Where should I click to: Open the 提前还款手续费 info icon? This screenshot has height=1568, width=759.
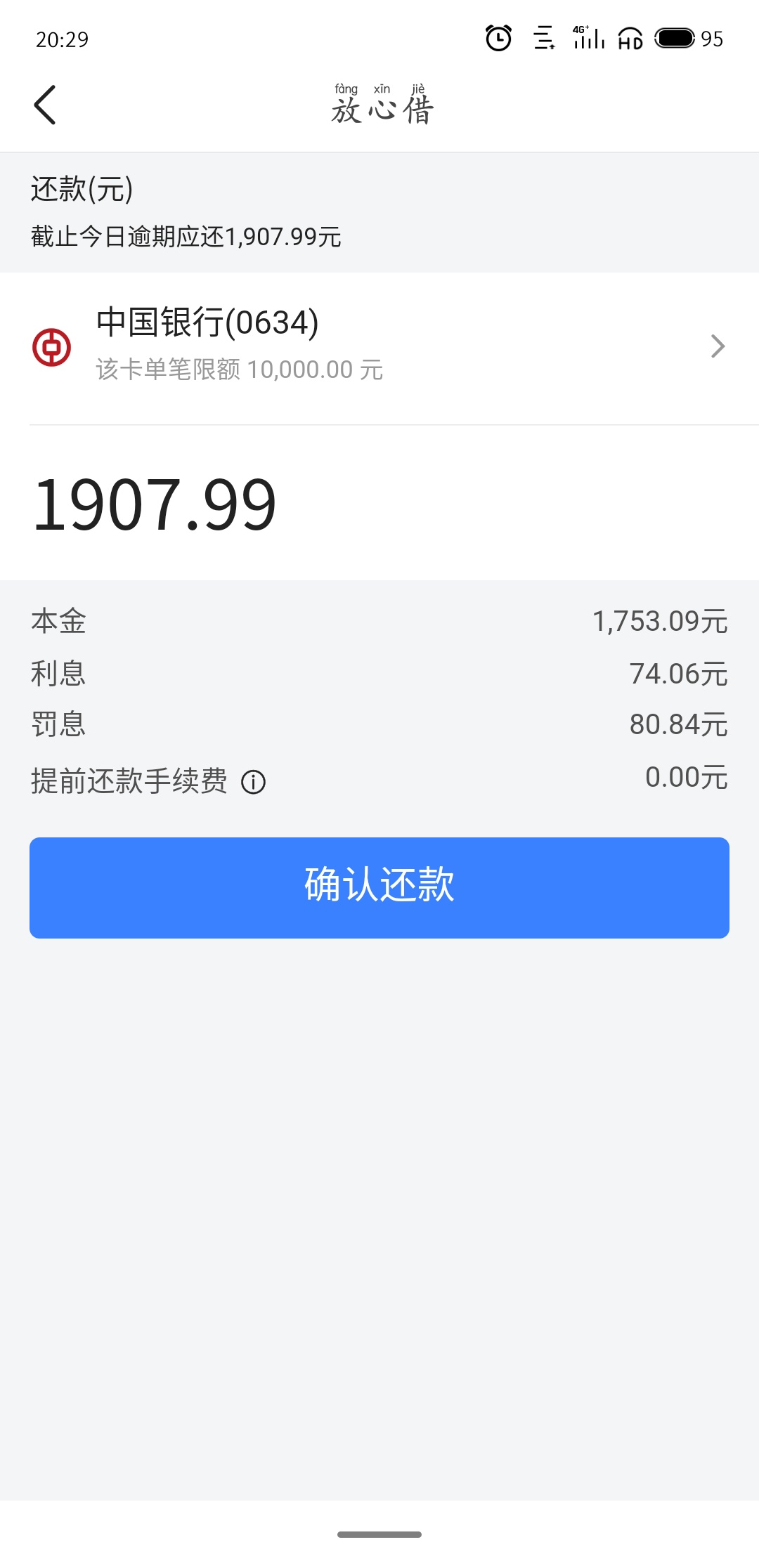(253, 782)
